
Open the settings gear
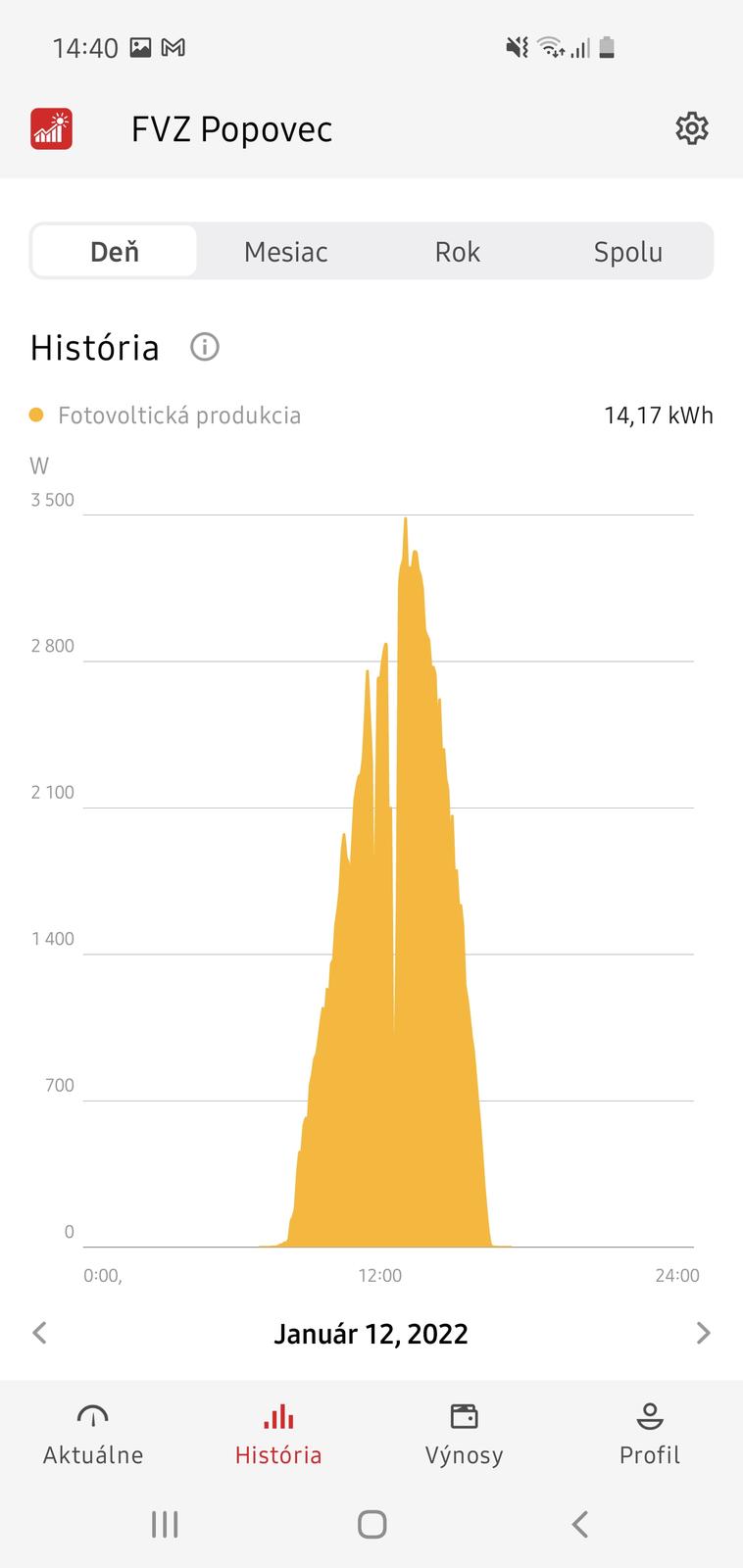coord(692,128)
